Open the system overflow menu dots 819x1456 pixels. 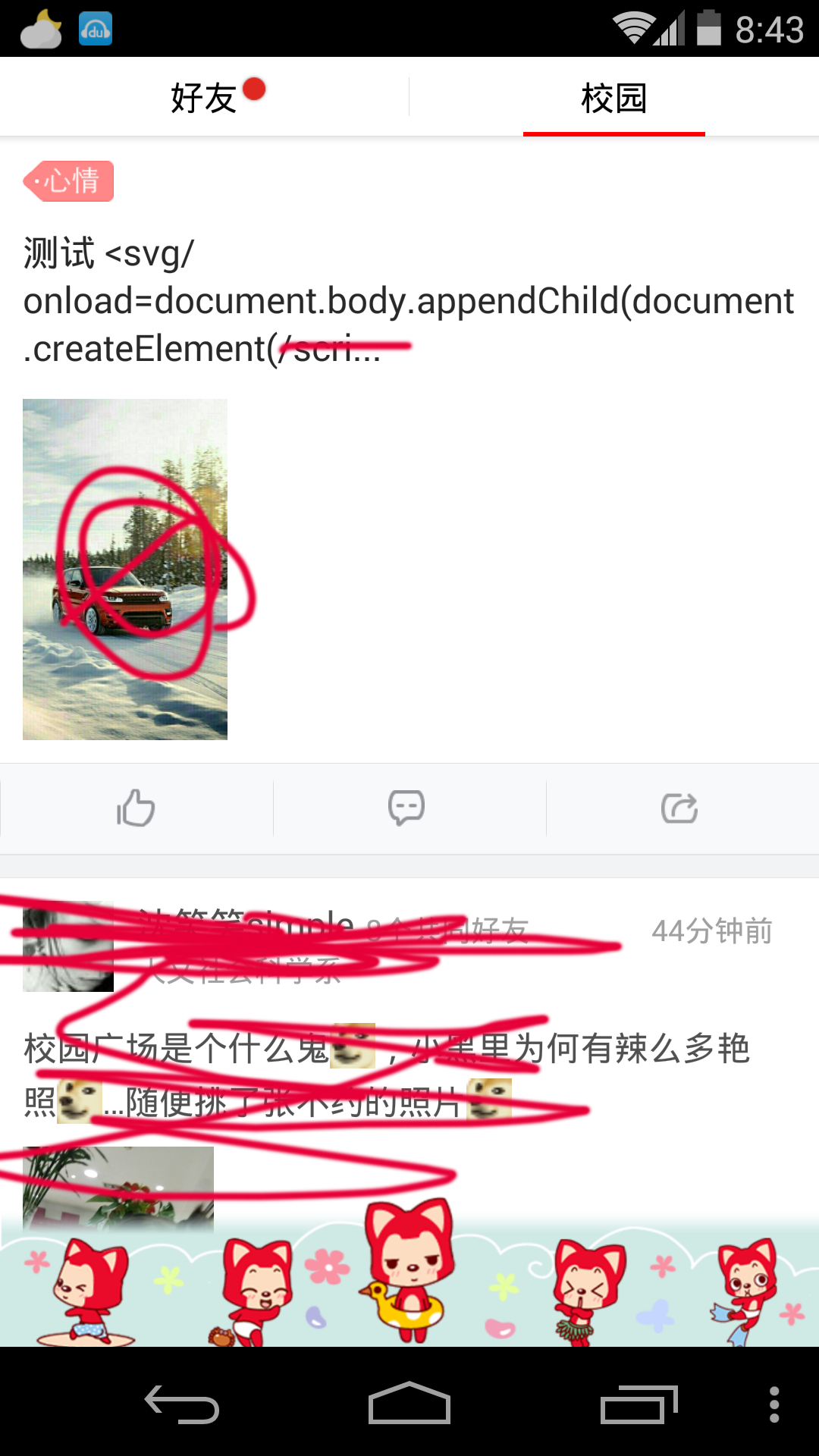coord(774,1404)
